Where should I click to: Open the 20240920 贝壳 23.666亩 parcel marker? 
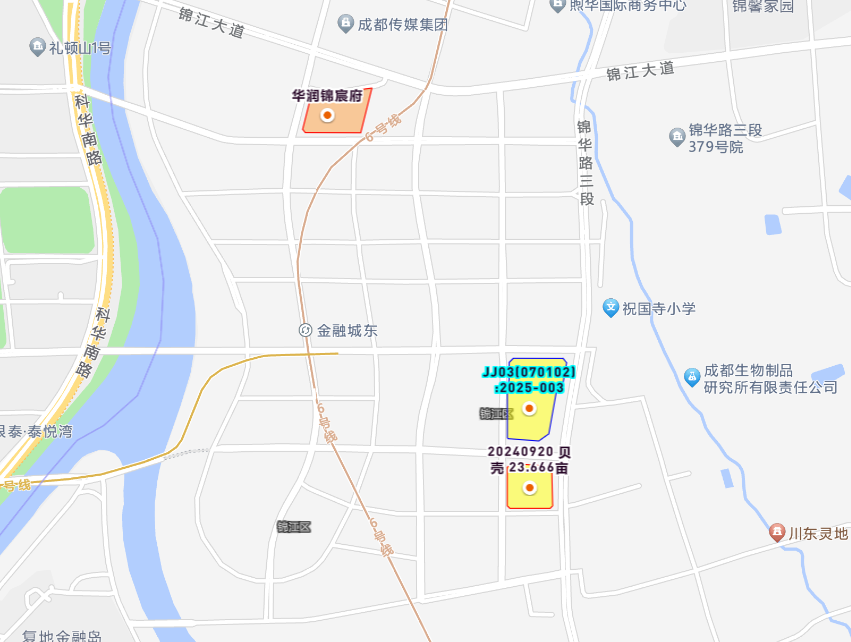530,488
